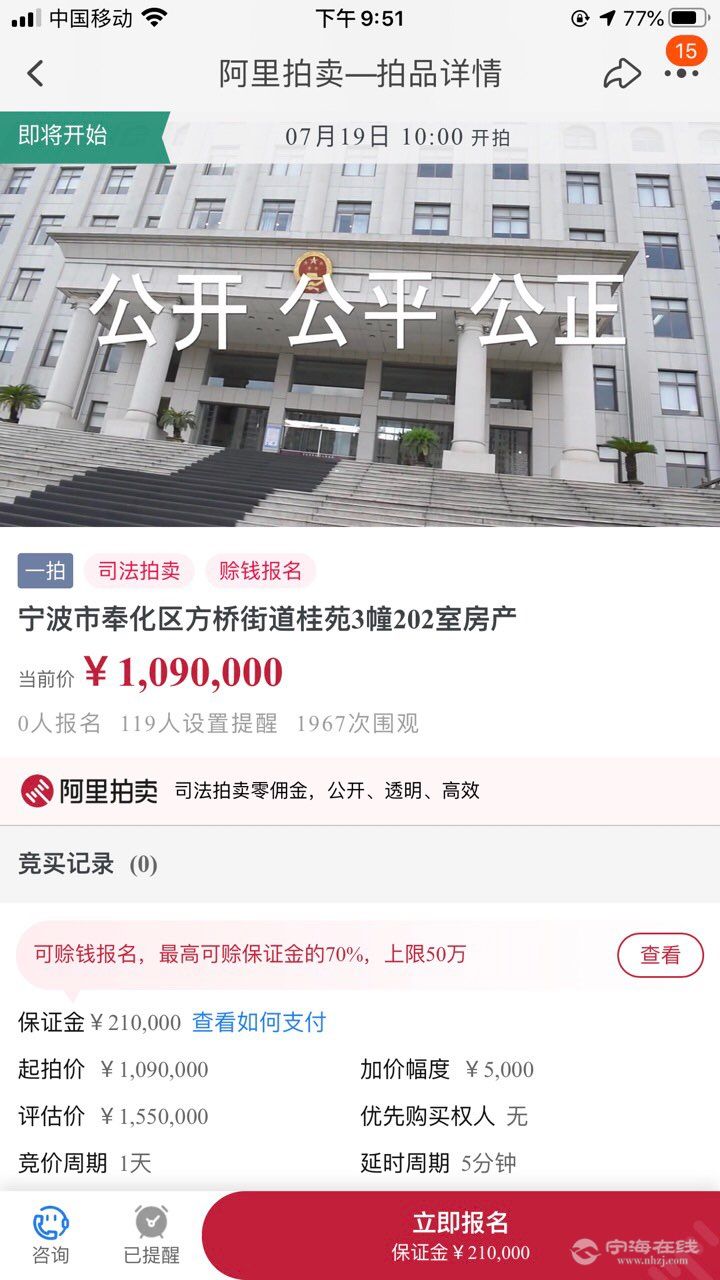
Task: Share this auction listing
Action: 621,74
